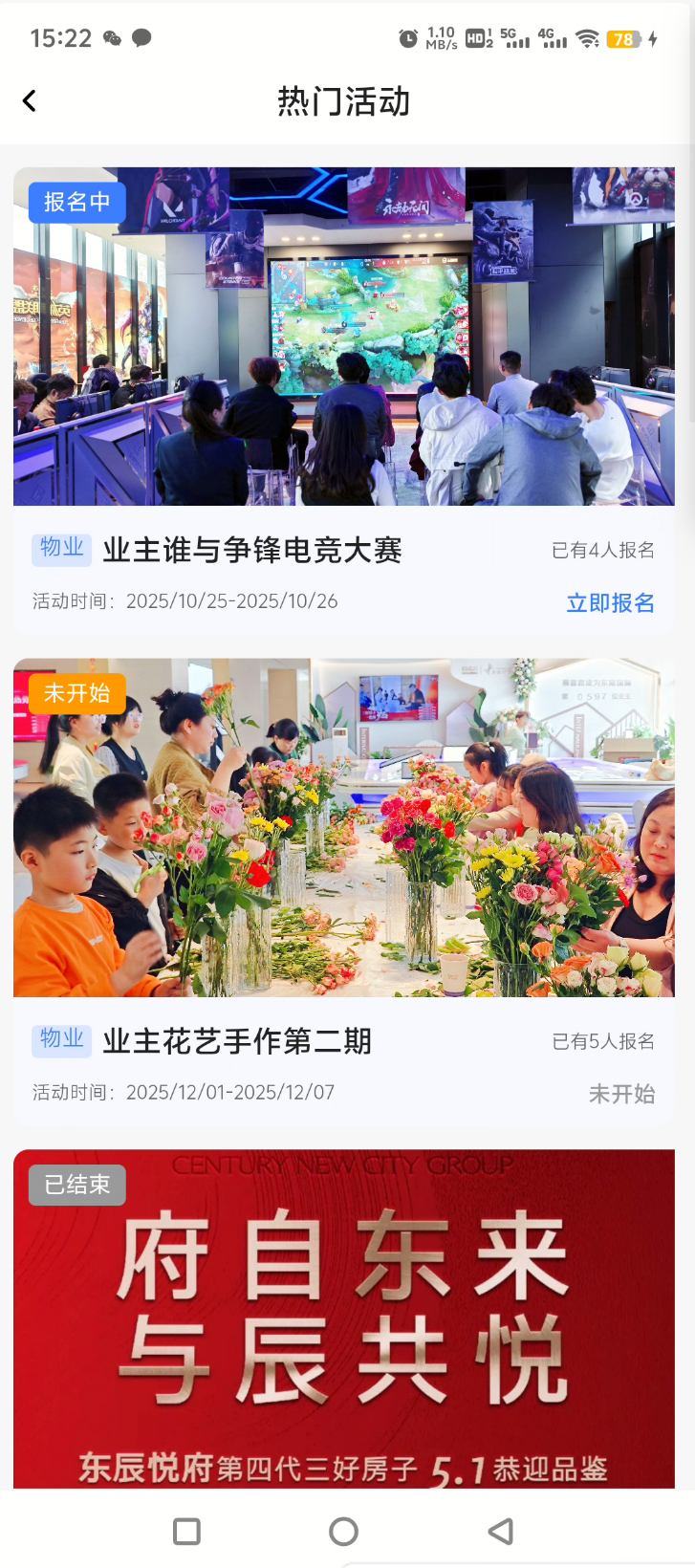Open the system recent apps view
The width and height of the screenshot is (695, 1568).
[186, 1532]
